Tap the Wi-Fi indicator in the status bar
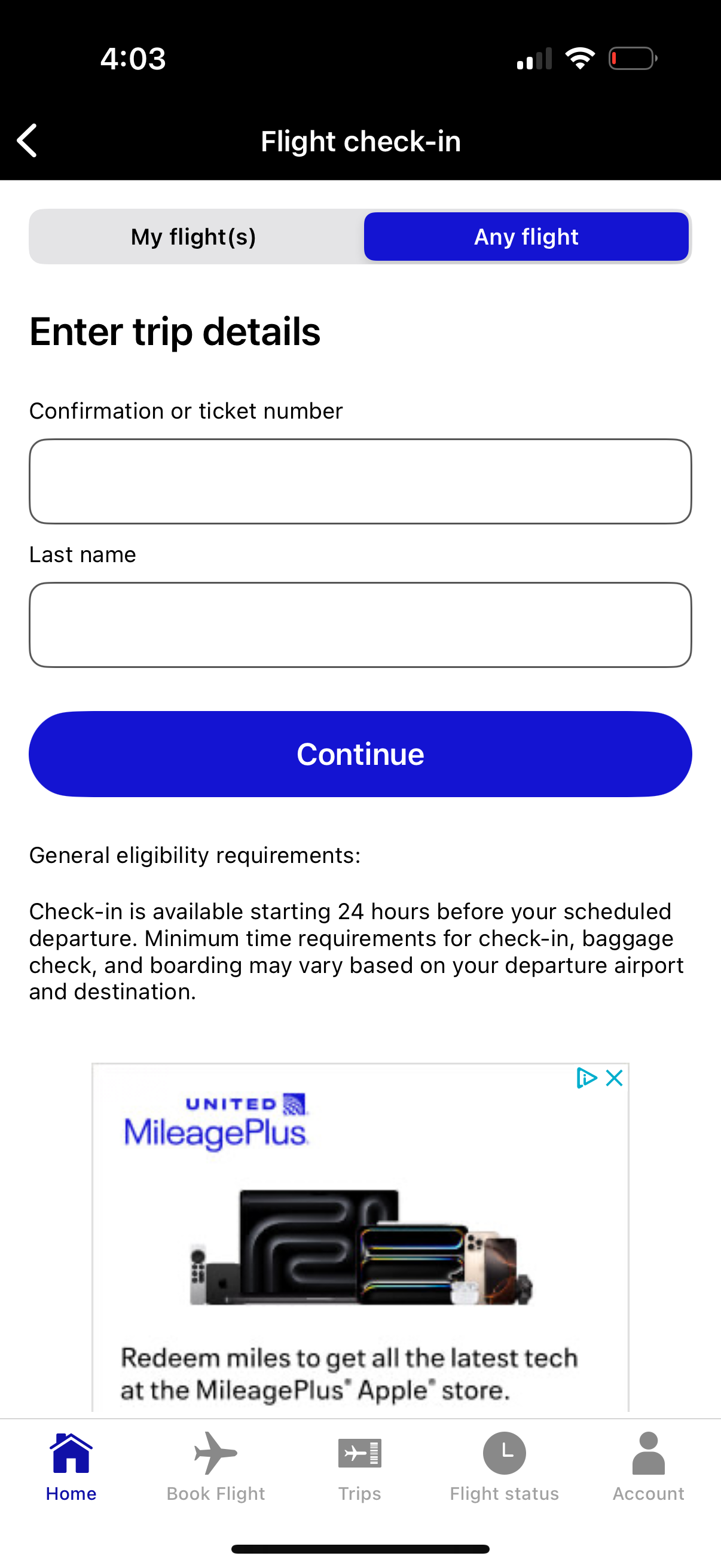 click(x=580, y=57)
